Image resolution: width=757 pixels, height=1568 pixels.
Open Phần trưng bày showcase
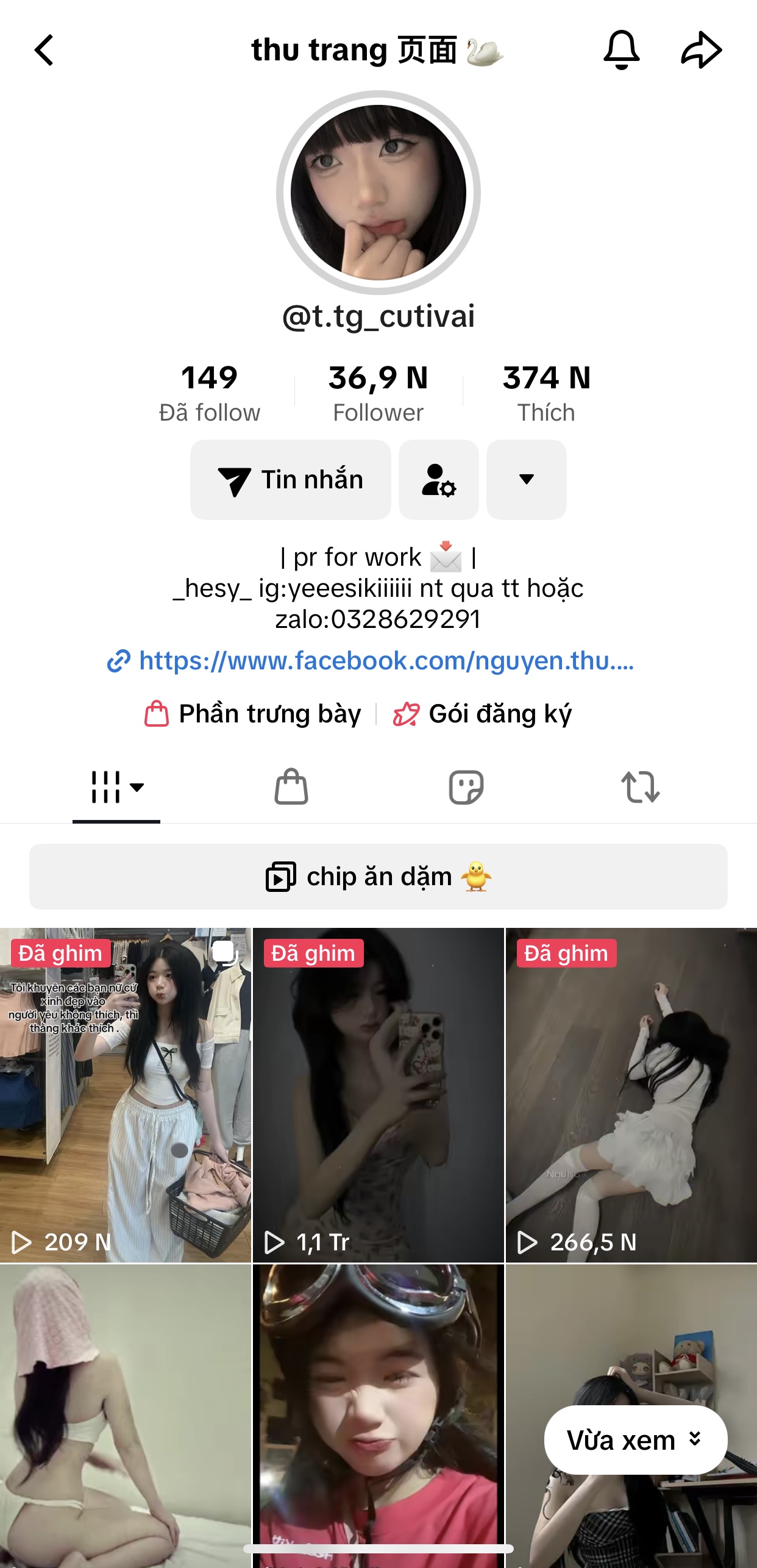point(253,714)
